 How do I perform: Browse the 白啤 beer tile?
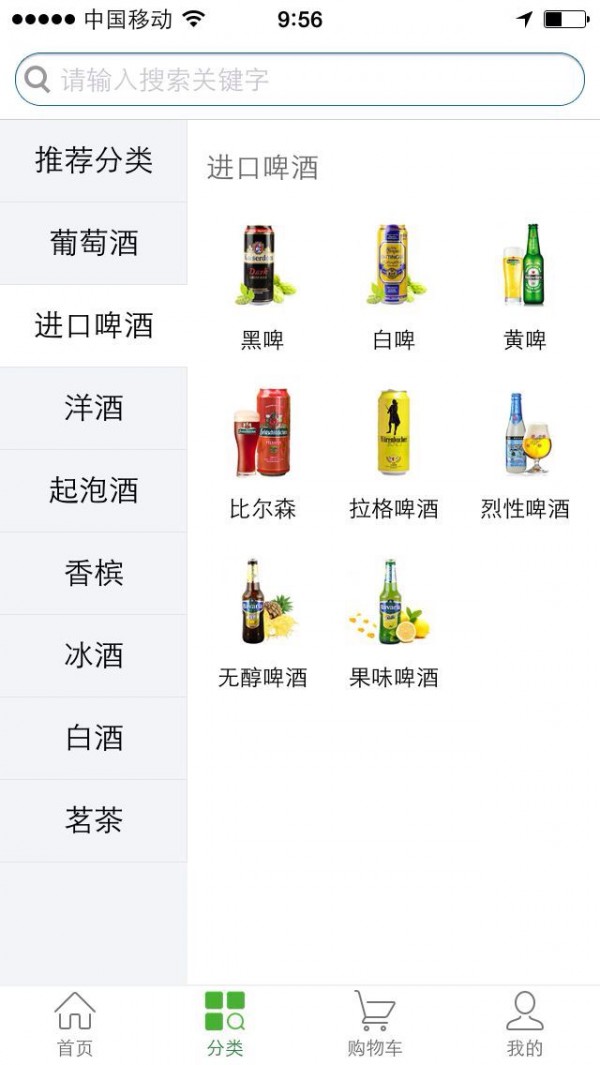coord(393,285)
